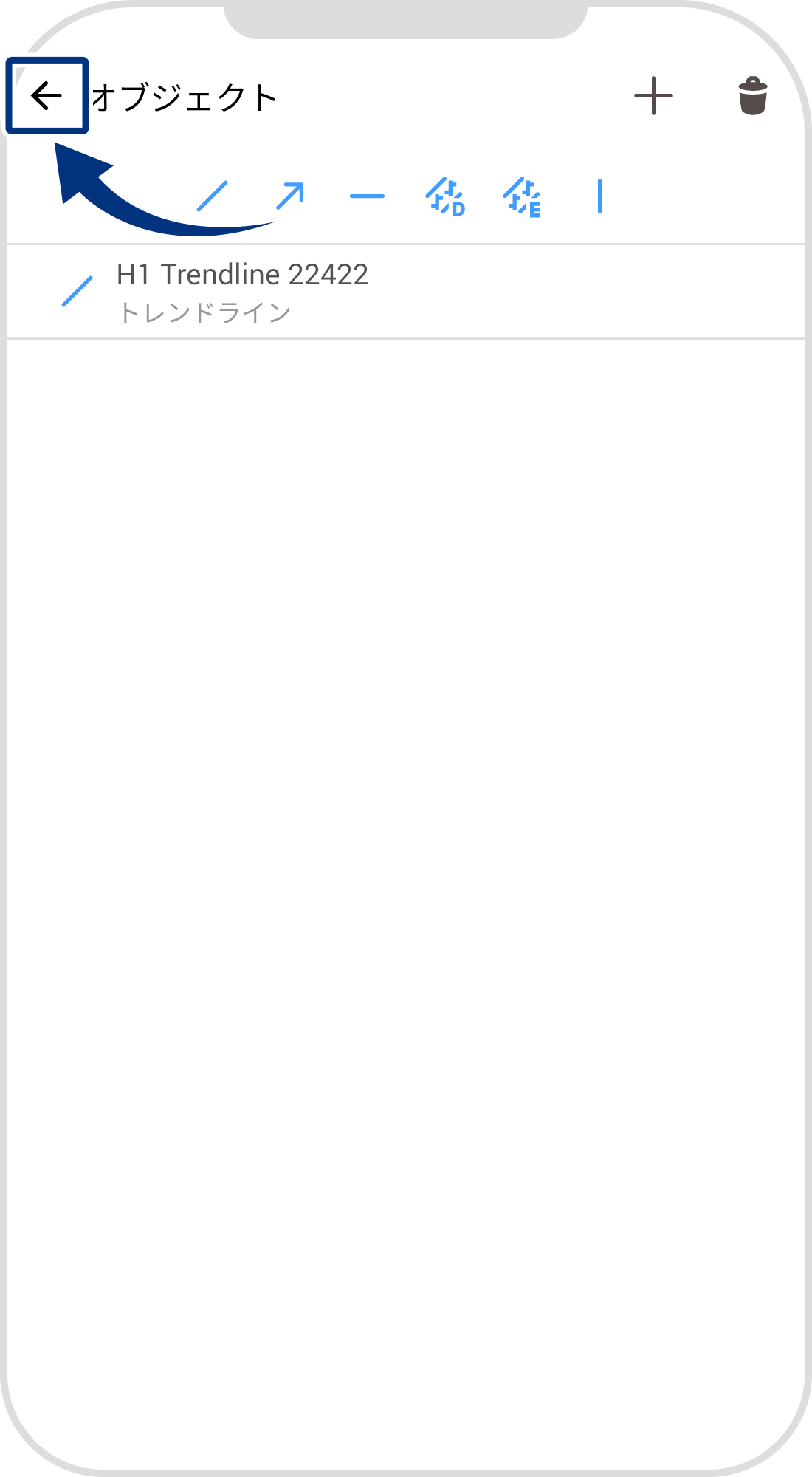Pick the horizontal line tool
Viewport: 812px width, 1477px height.
367,196
